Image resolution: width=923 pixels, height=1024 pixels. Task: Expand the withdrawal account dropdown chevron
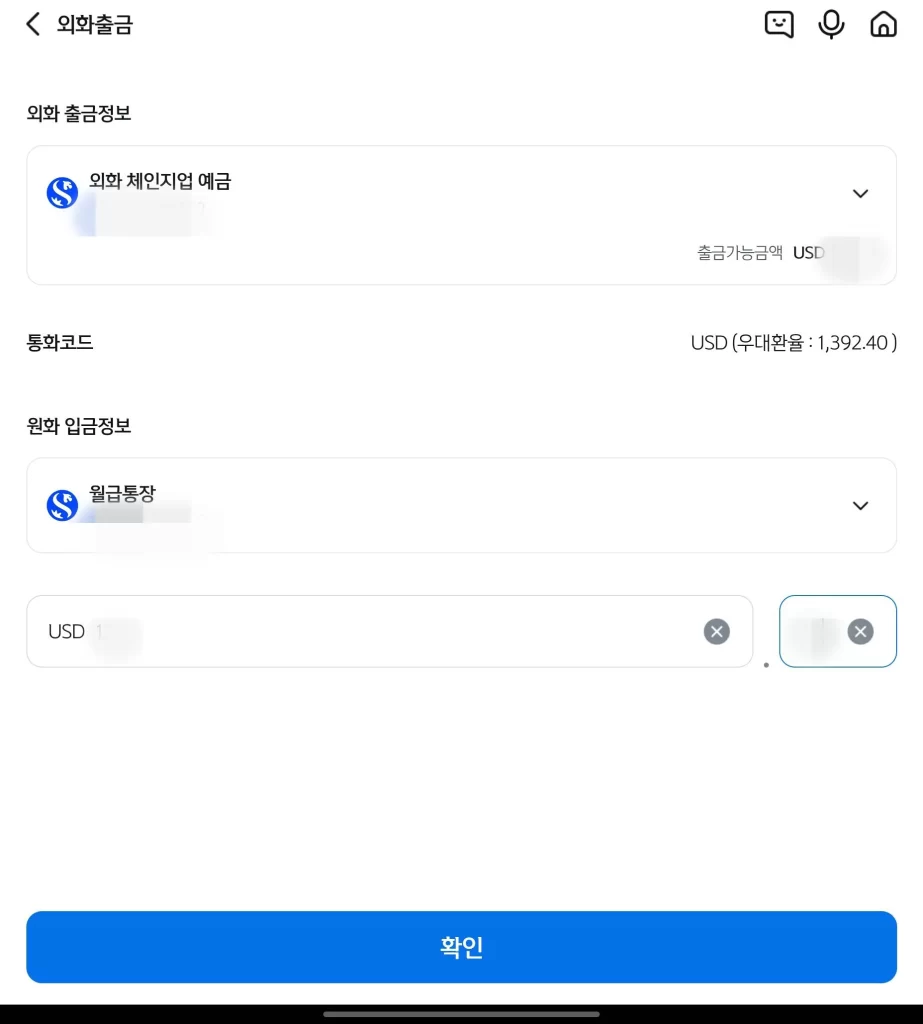(860, 194)
